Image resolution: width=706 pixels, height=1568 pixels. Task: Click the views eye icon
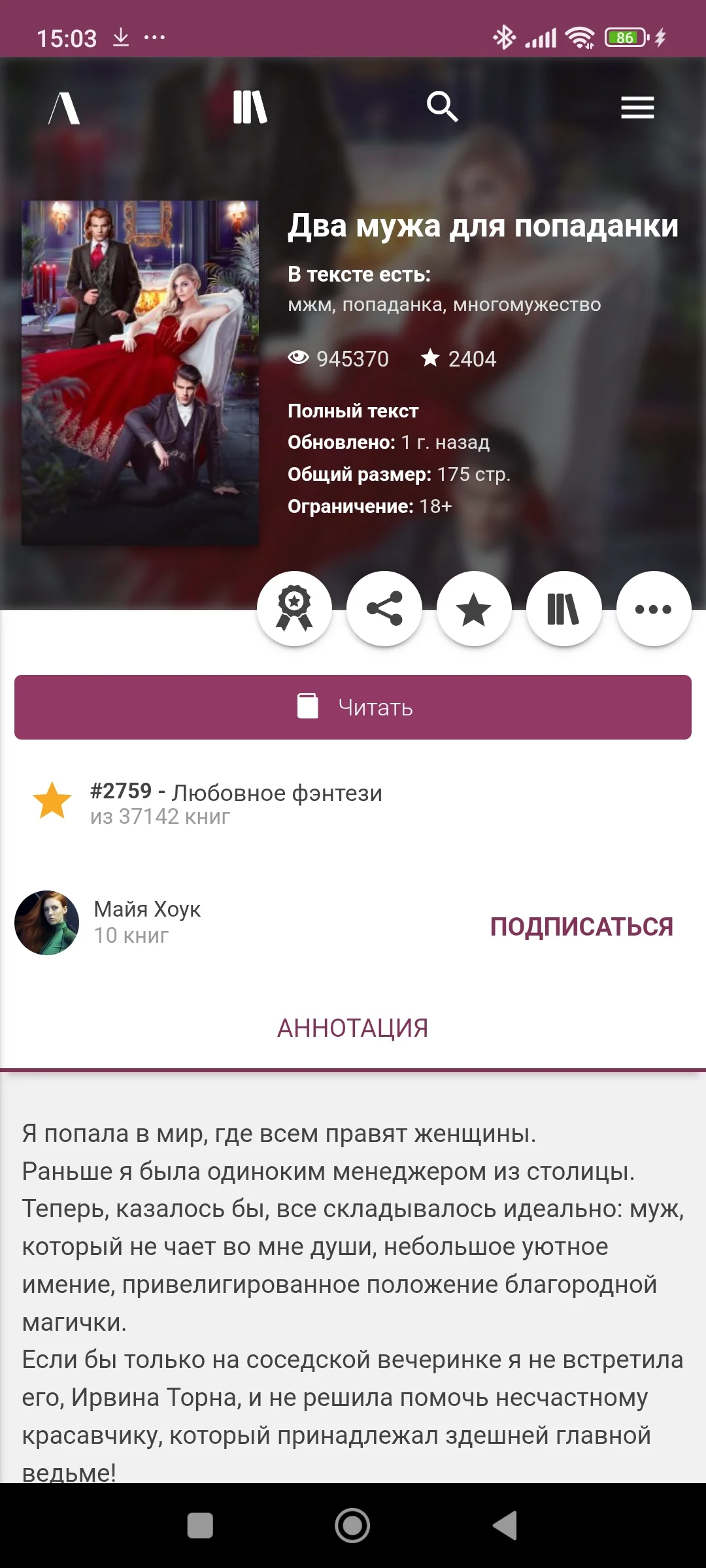click(298, 358)
